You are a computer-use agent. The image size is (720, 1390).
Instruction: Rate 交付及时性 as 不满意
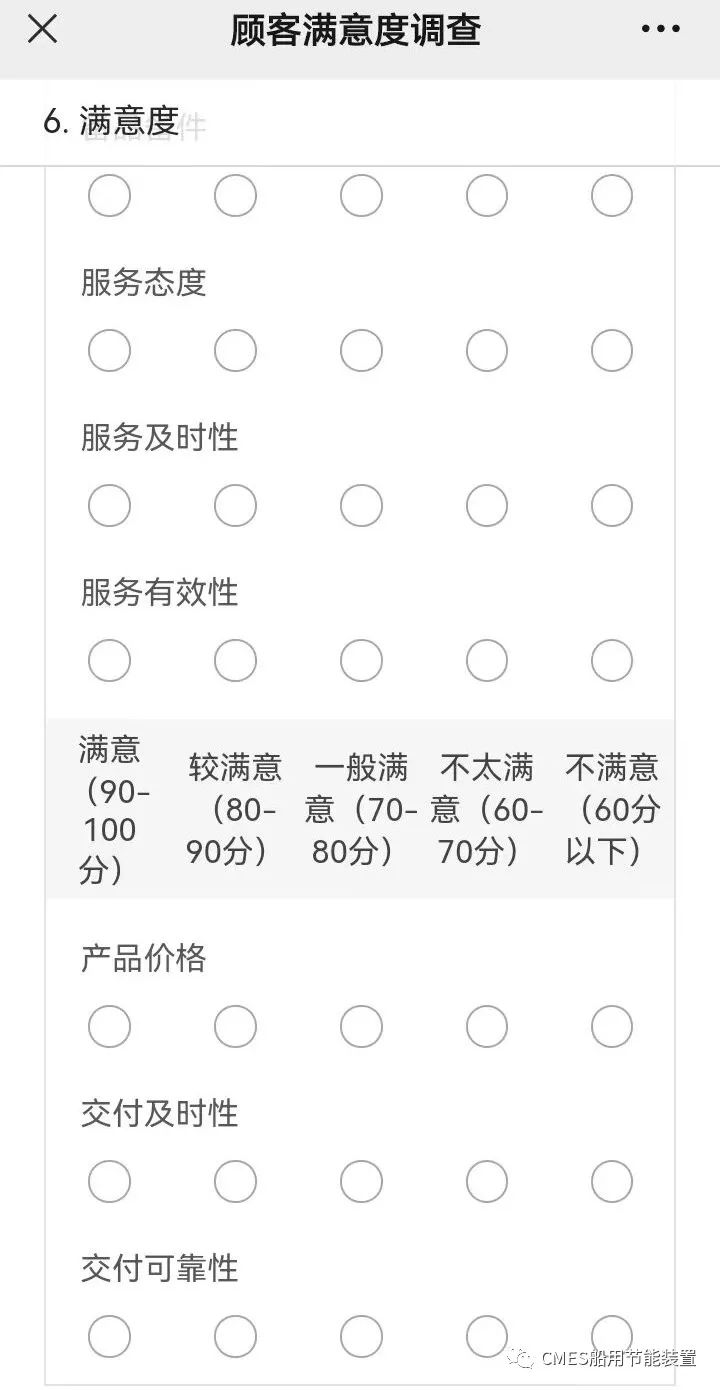tap(612, 1182)
